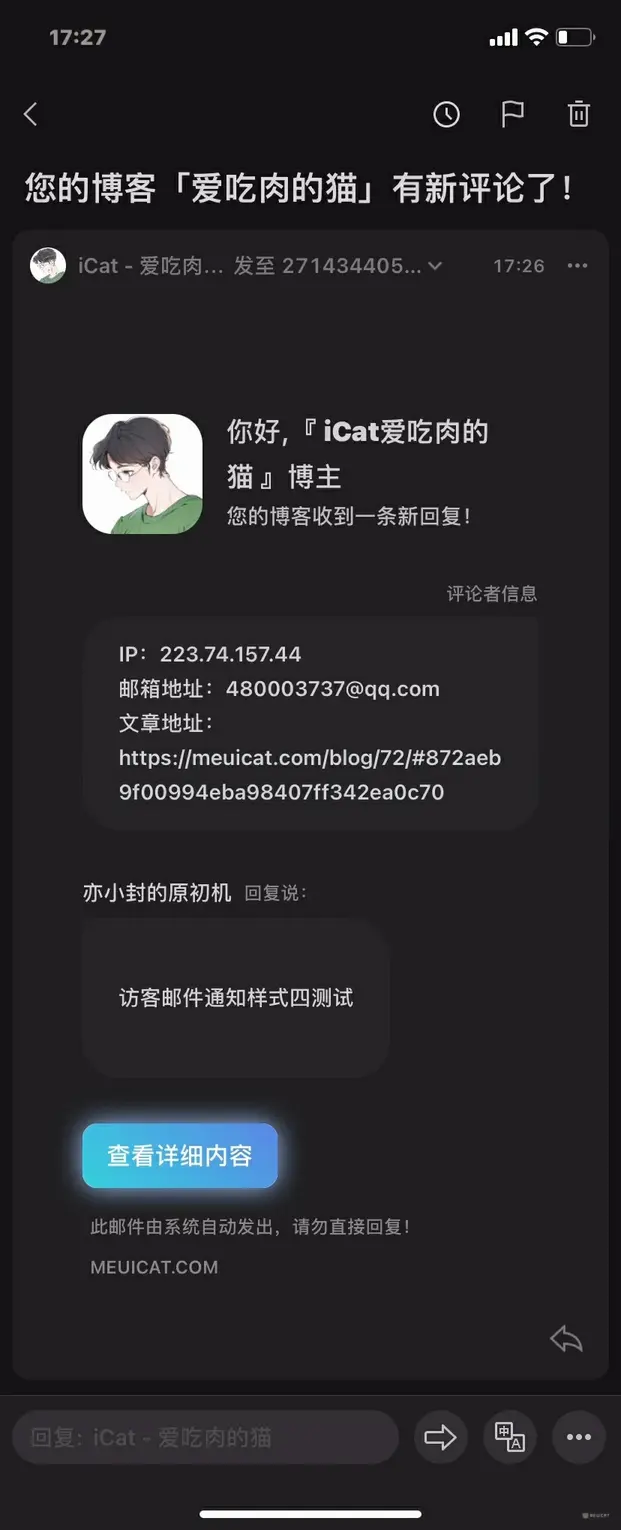The height and width of the screenshot is (1530, 621).
Task: Tap the 回复 input field
Action: tap(205, 1438)
